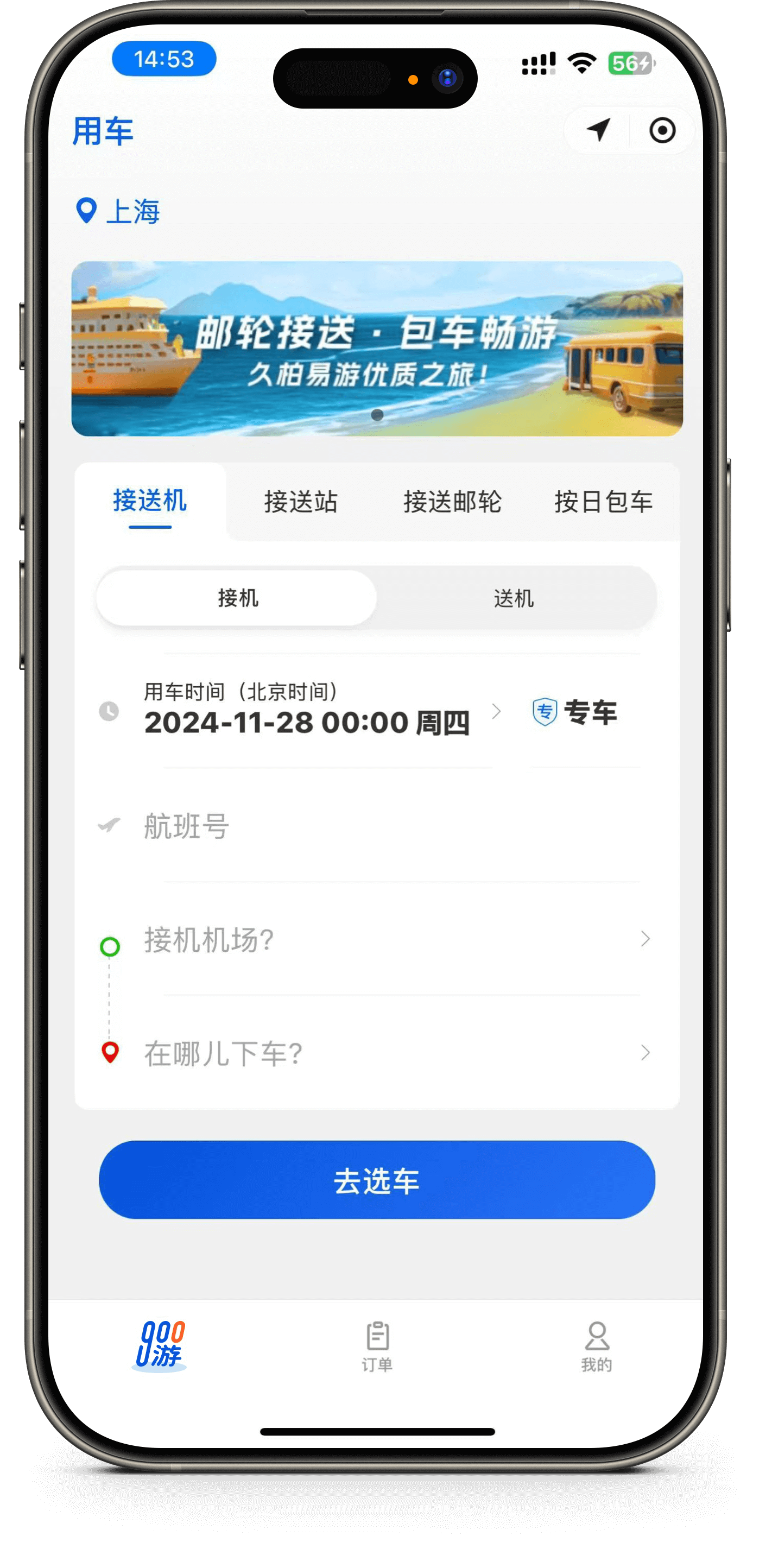Switch to the 接送邮轮 tab
The width and height of the screenshot is (772, 1568).
(x=452, y=502)
